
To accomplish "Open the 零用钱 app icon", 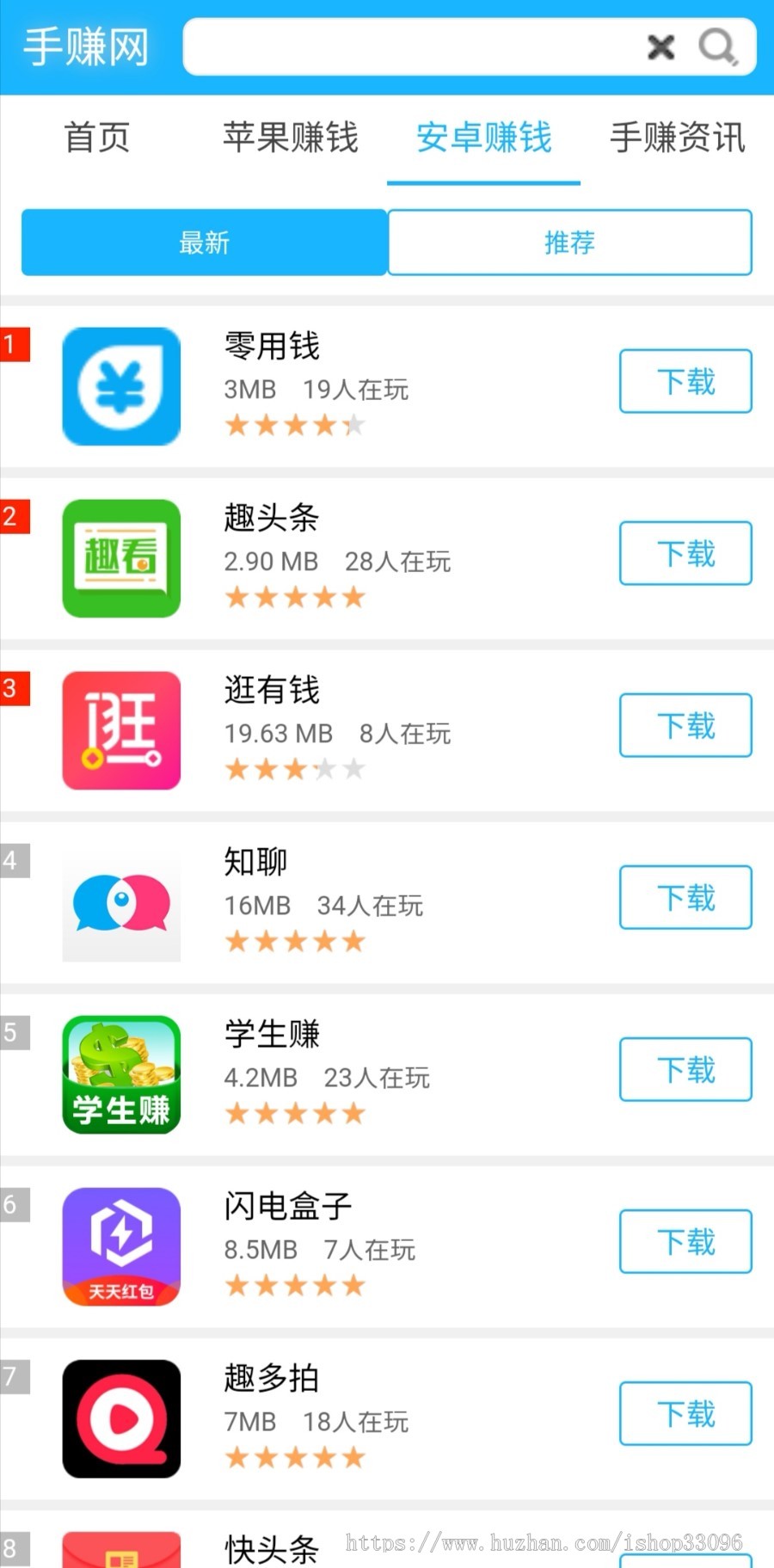I will point(120,385).
